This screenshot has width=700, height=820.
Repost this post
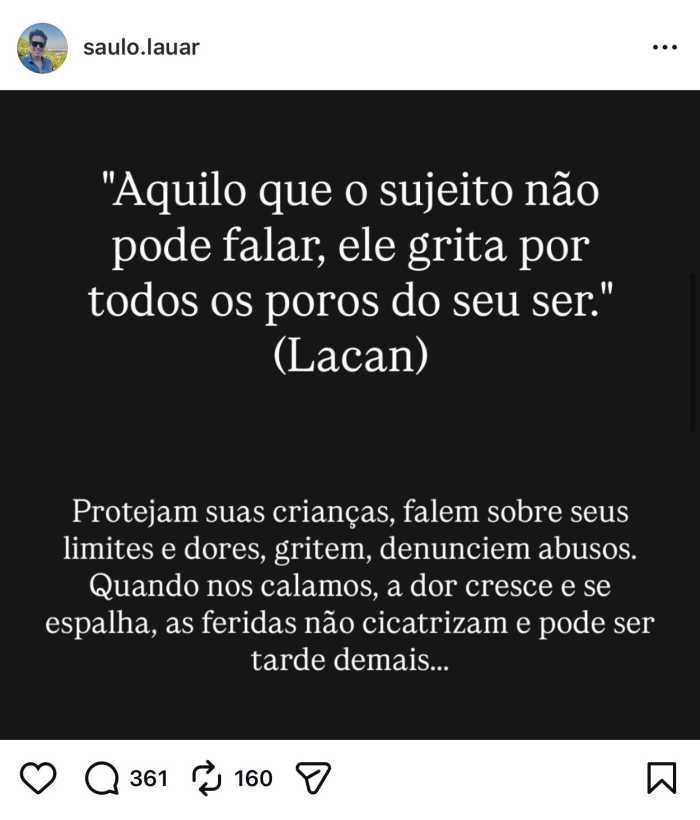tap(206, 778)
